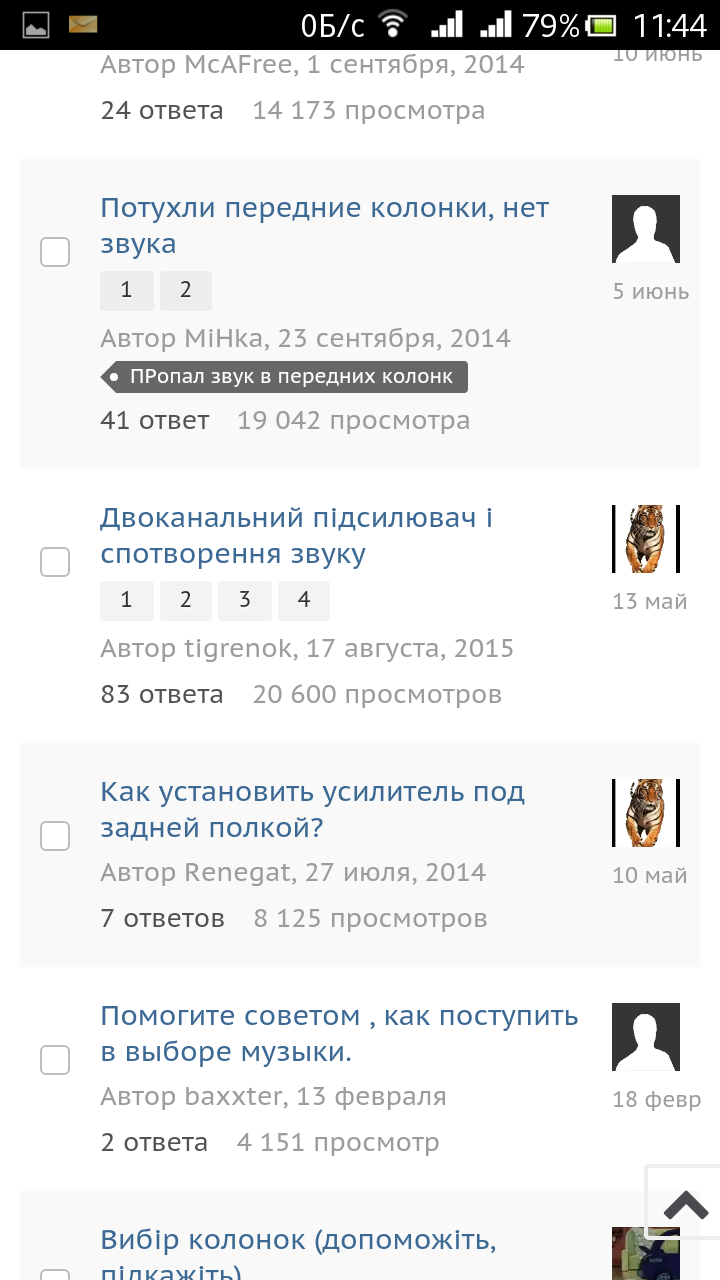Screen dimensions: 720x1280
Task: View author Renegat's profile
Action: (x=239, y=872)
